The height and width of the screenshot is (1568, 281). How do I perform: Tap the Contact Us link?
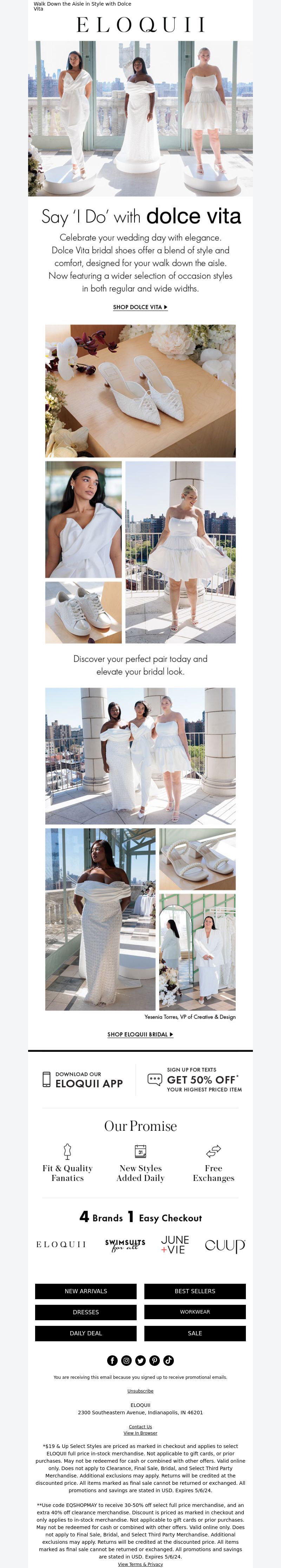(x=140, y=1427)
